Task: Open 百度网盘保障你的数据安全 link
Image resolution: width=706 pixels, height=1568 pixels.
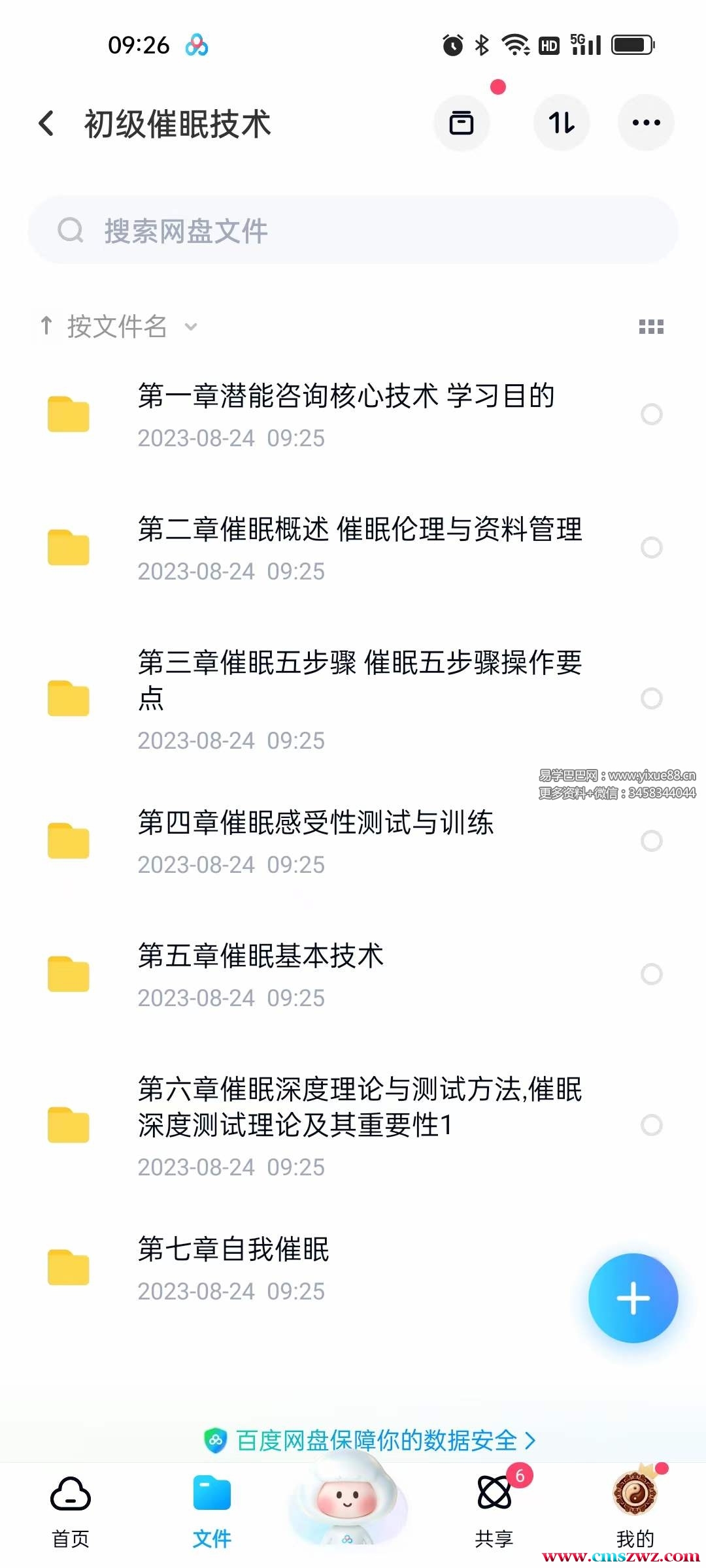Action: click(370, 1440)
